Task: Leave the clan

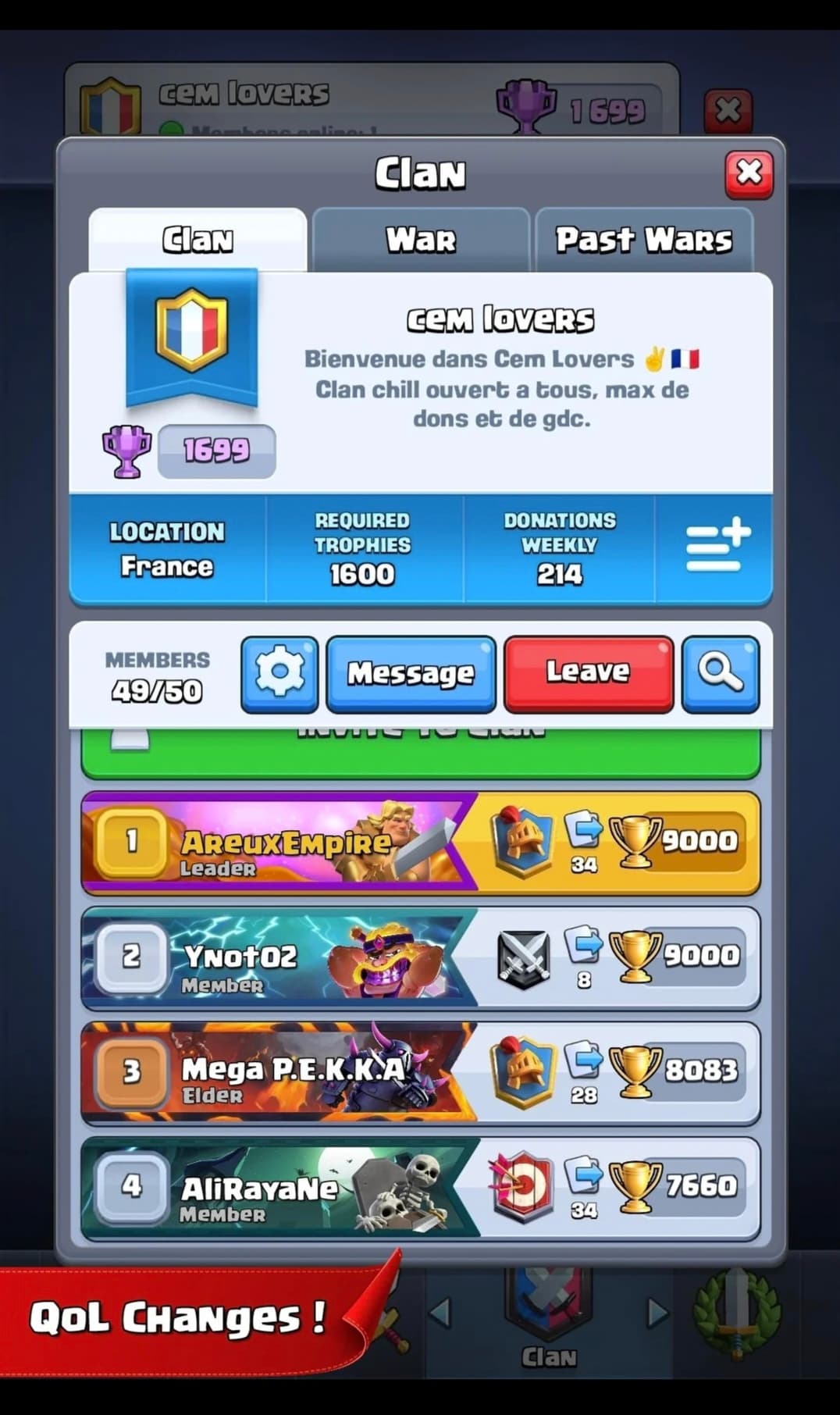Action: pos(589,674)
